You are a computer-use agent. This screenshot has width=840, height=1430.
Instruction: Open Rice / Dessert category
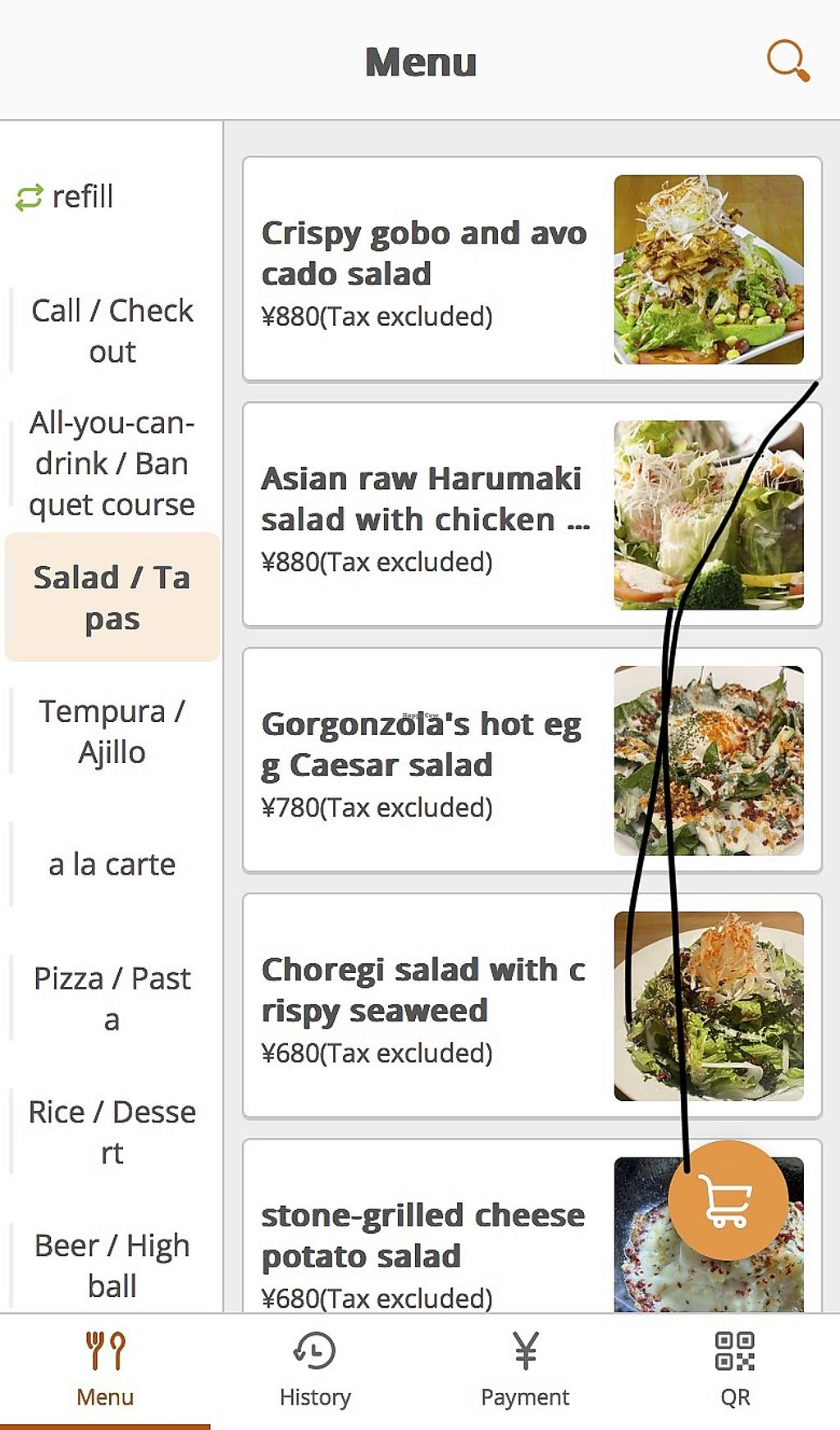pyautogui.click(x=112, y=1132)
